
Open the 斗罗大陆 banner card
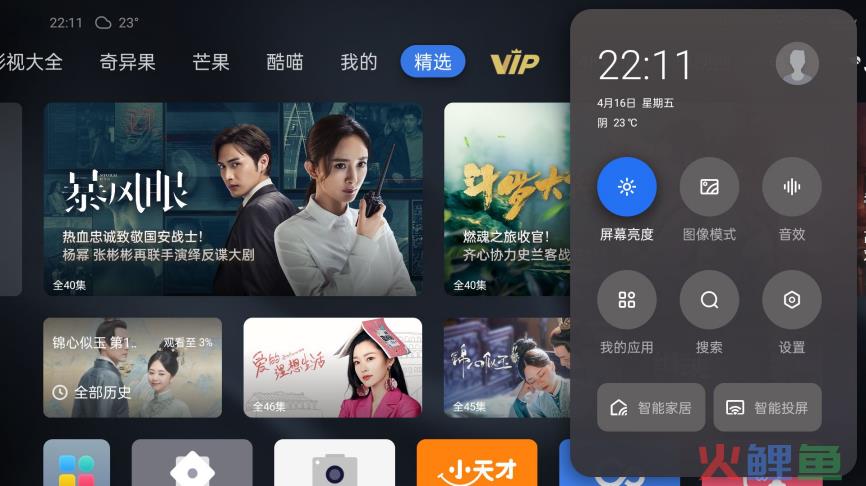507,199
